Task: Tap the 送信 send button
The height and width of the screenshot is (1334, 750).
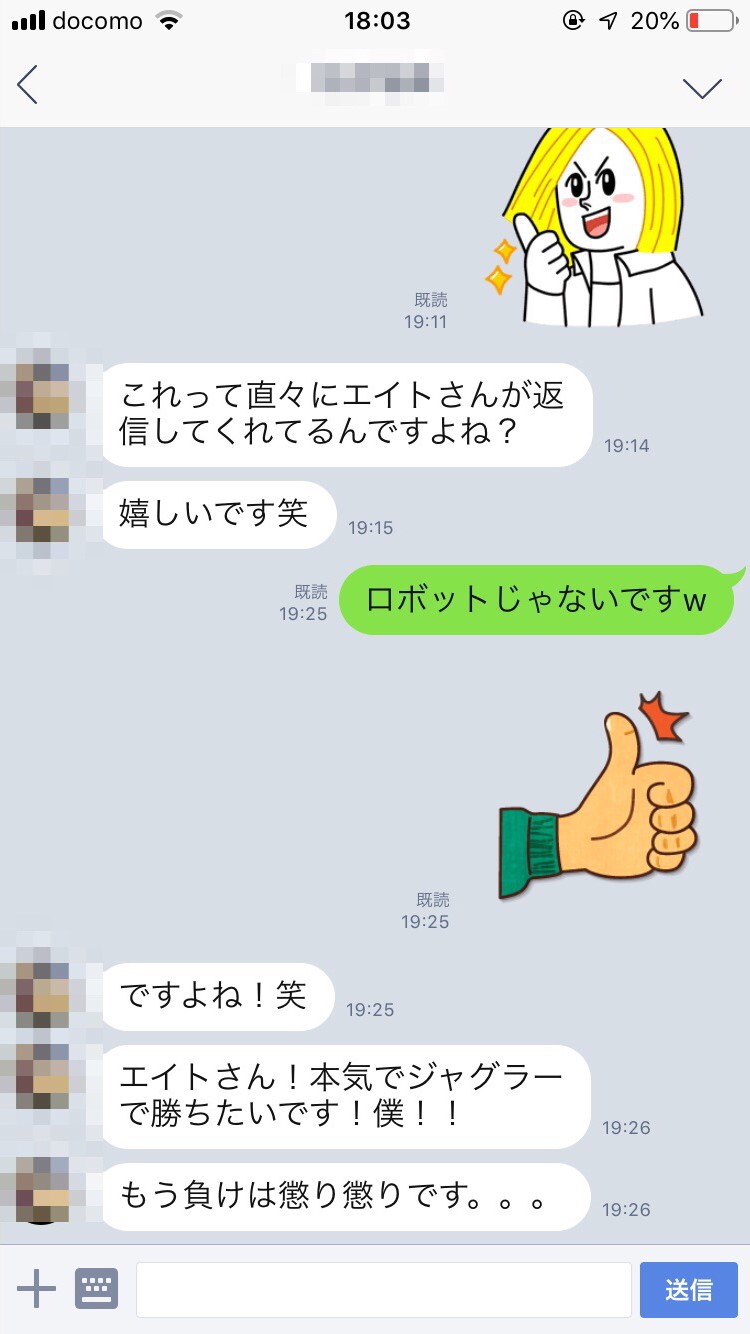Action: point(688,1290)
